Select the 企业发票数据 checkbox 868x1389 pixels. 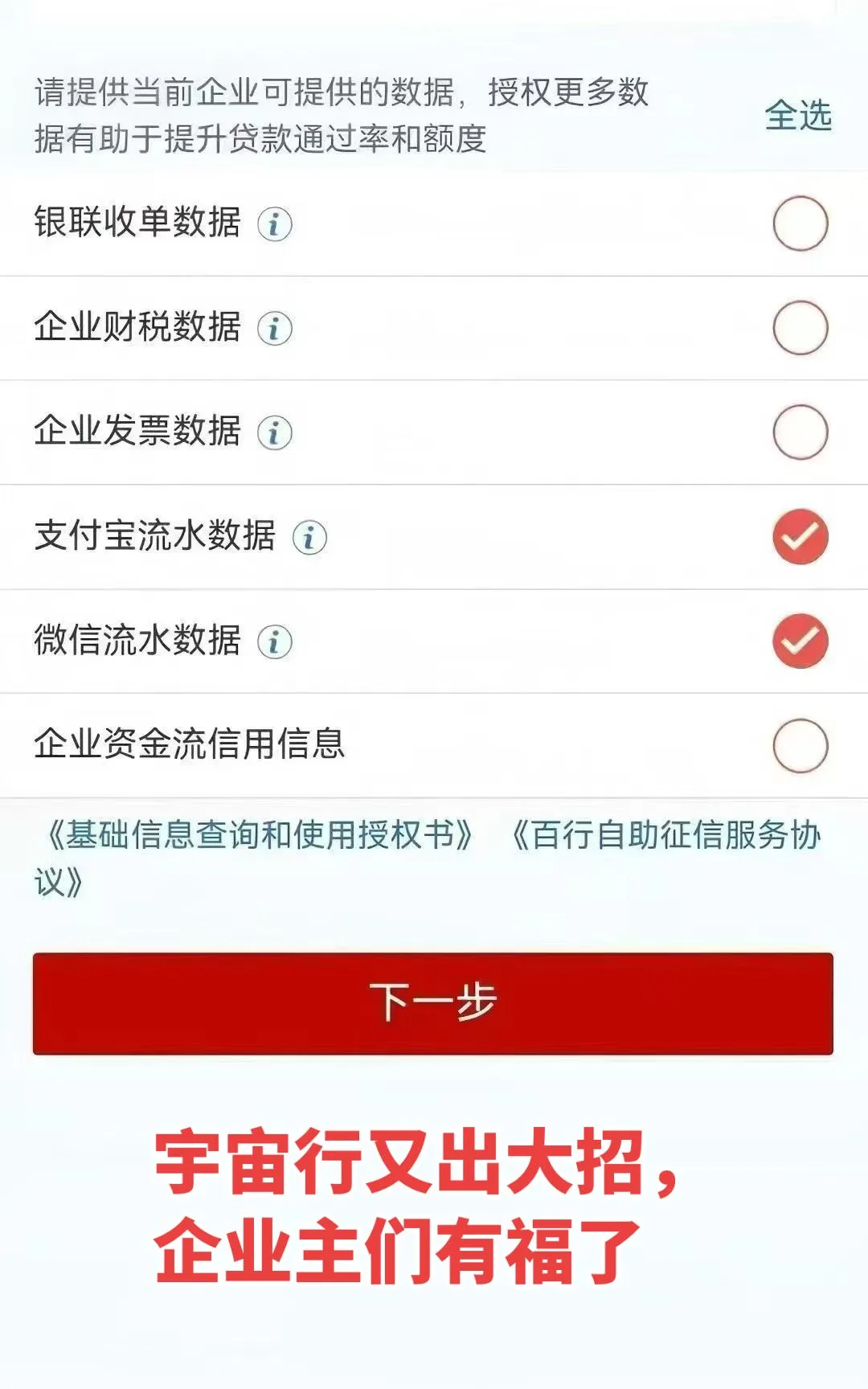click(x=799, y=431)
